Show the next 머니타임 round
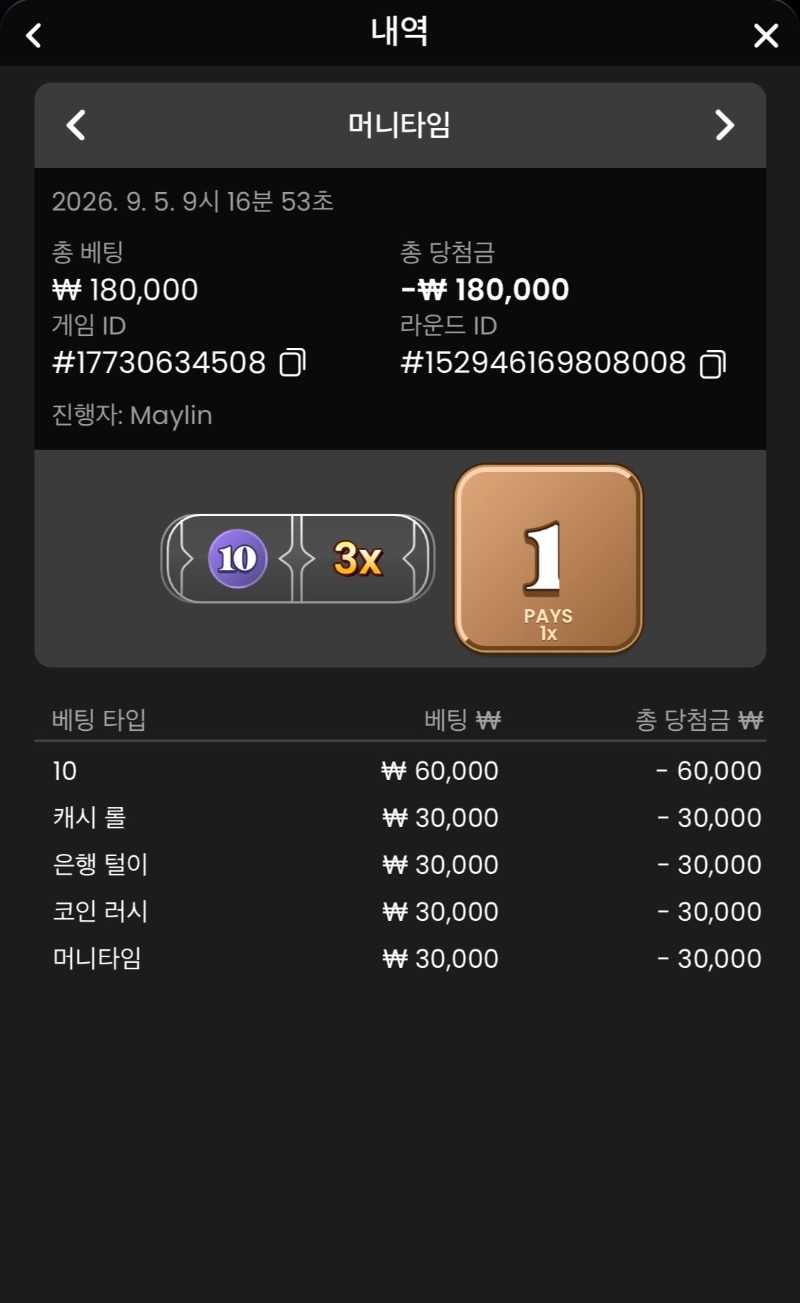The height and width of the screenshot is (1303, 800). [x=724, y=125]
